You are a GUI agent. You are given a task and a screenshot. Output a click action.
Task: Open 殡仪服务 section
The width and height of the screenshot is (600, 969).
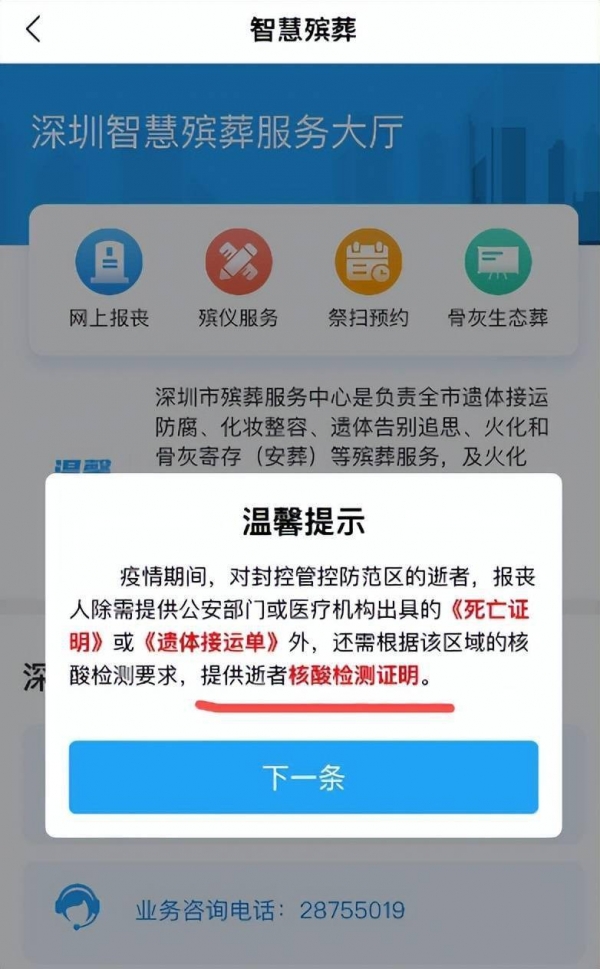click(238, 278)
